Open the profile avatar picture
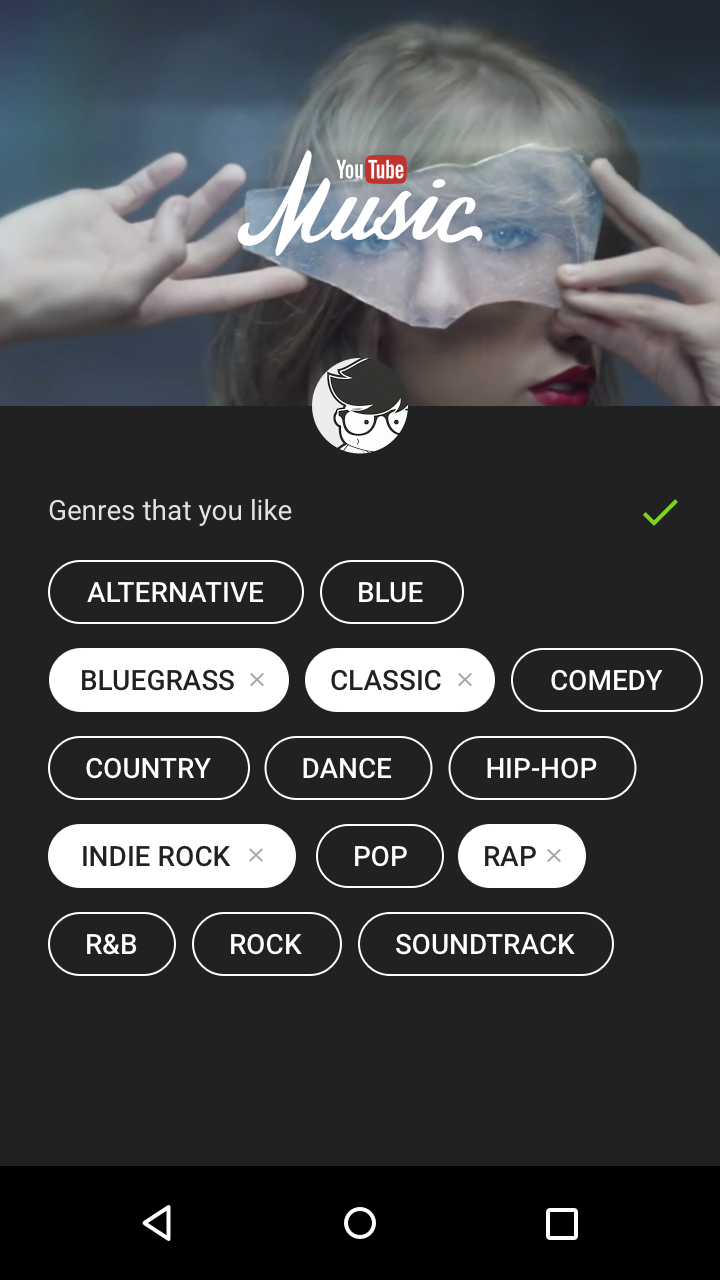This screenshot has width=720, height=1280. coord(360,406)
